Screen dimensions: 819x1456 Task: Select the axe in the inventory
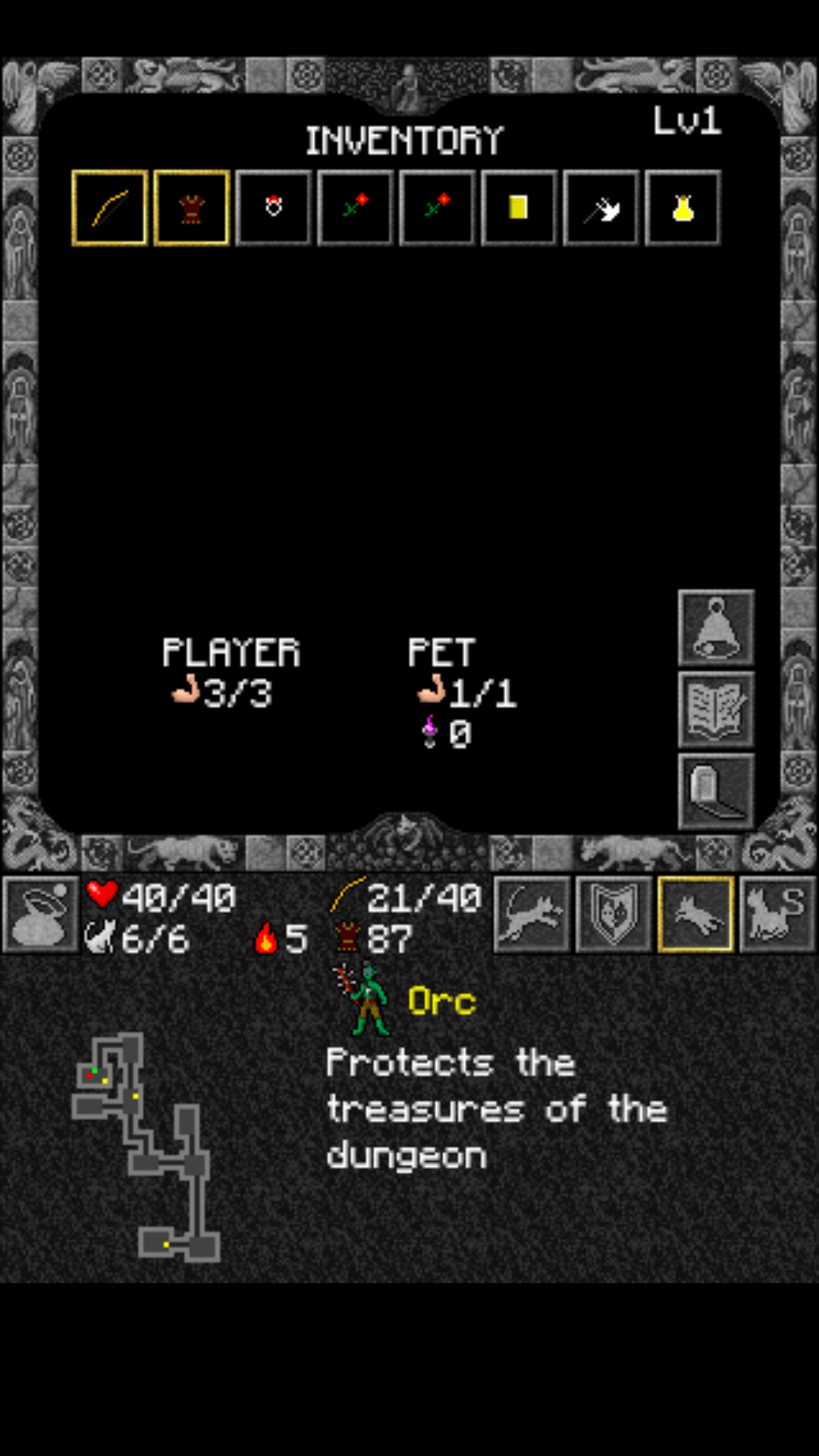coord(601,208)
